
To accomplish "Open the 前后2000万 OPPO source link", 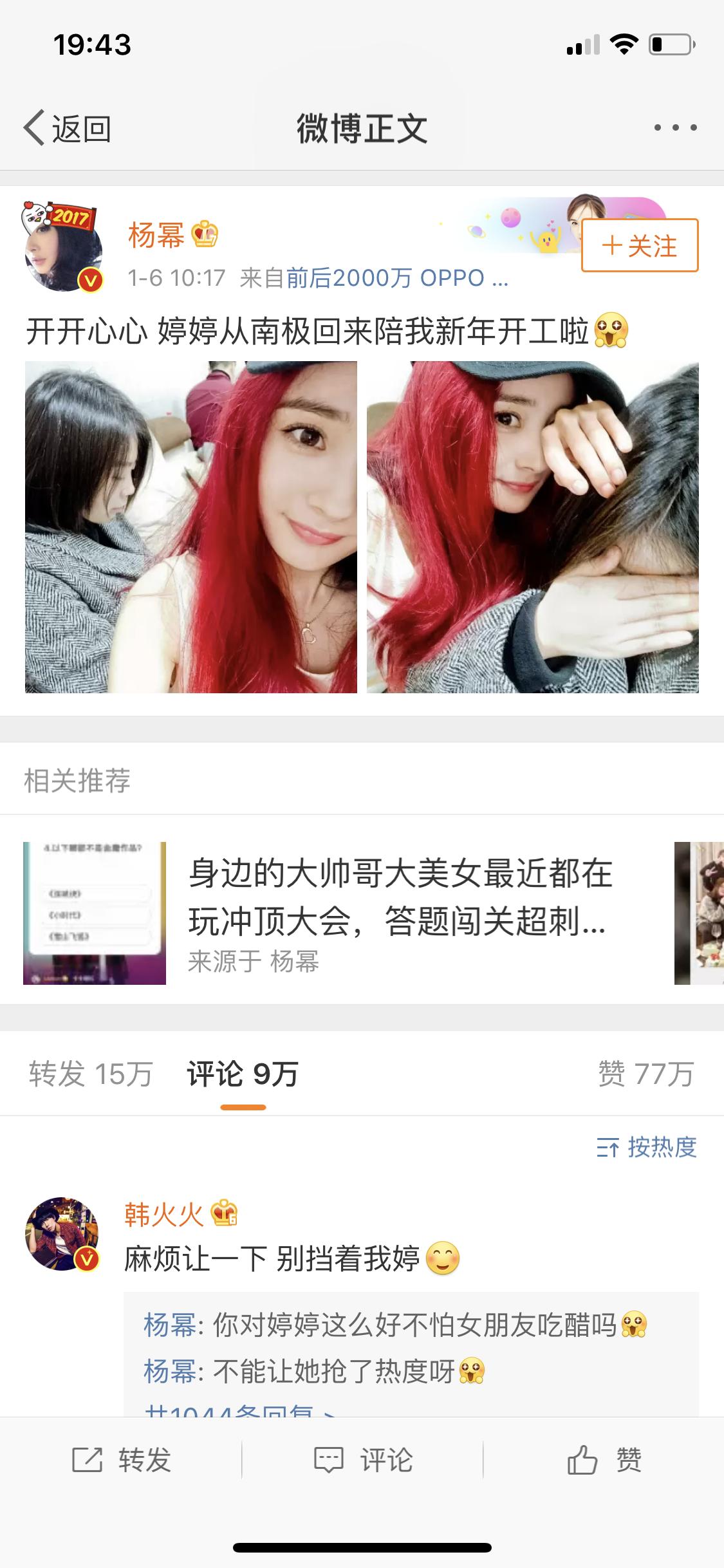I will tap(396, 278).
